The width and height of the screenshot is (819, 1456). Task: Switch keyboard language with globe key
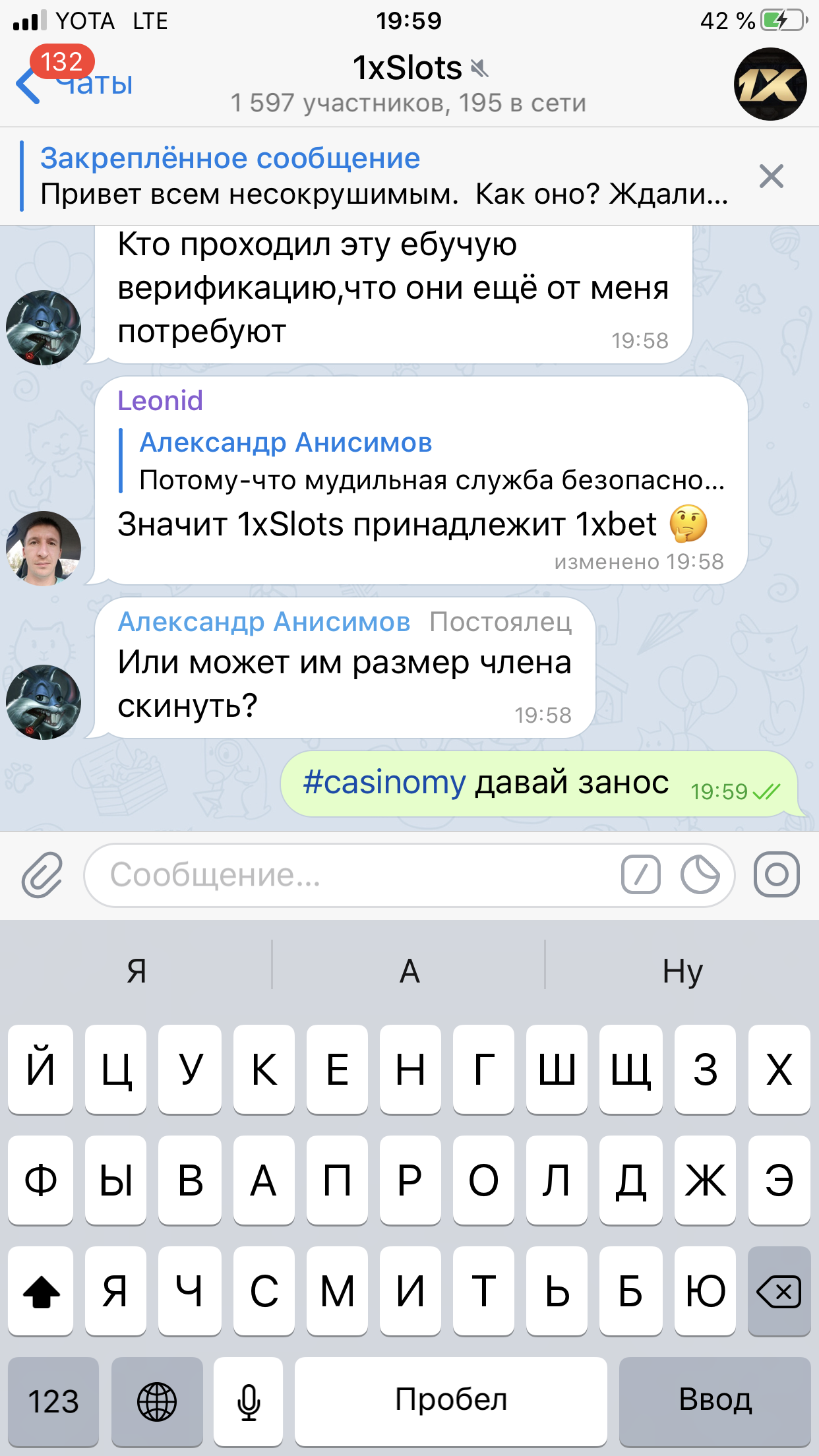point(157,1401)
